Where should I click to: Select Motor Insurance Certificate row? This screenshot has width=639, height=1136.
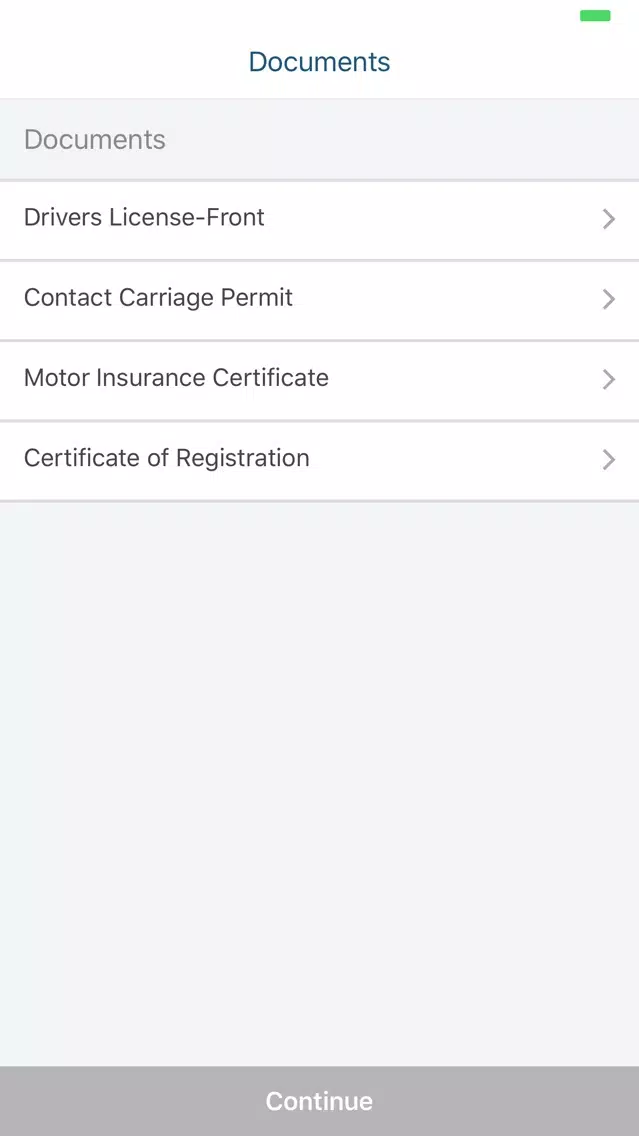(x=320, y=380)
